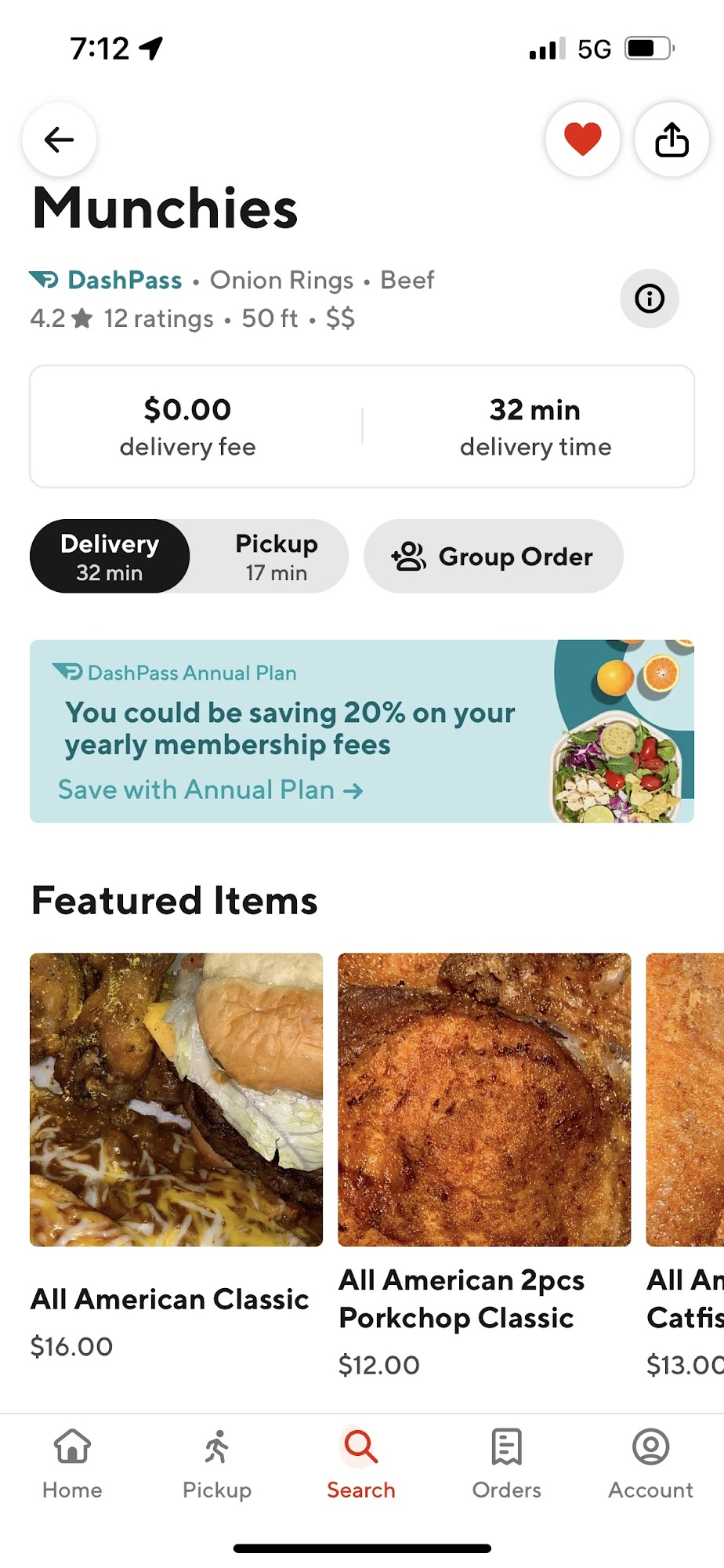Screen dimensions: 724x1568
Task: Share the Munchies store page
Action: [x=672, y=140]
